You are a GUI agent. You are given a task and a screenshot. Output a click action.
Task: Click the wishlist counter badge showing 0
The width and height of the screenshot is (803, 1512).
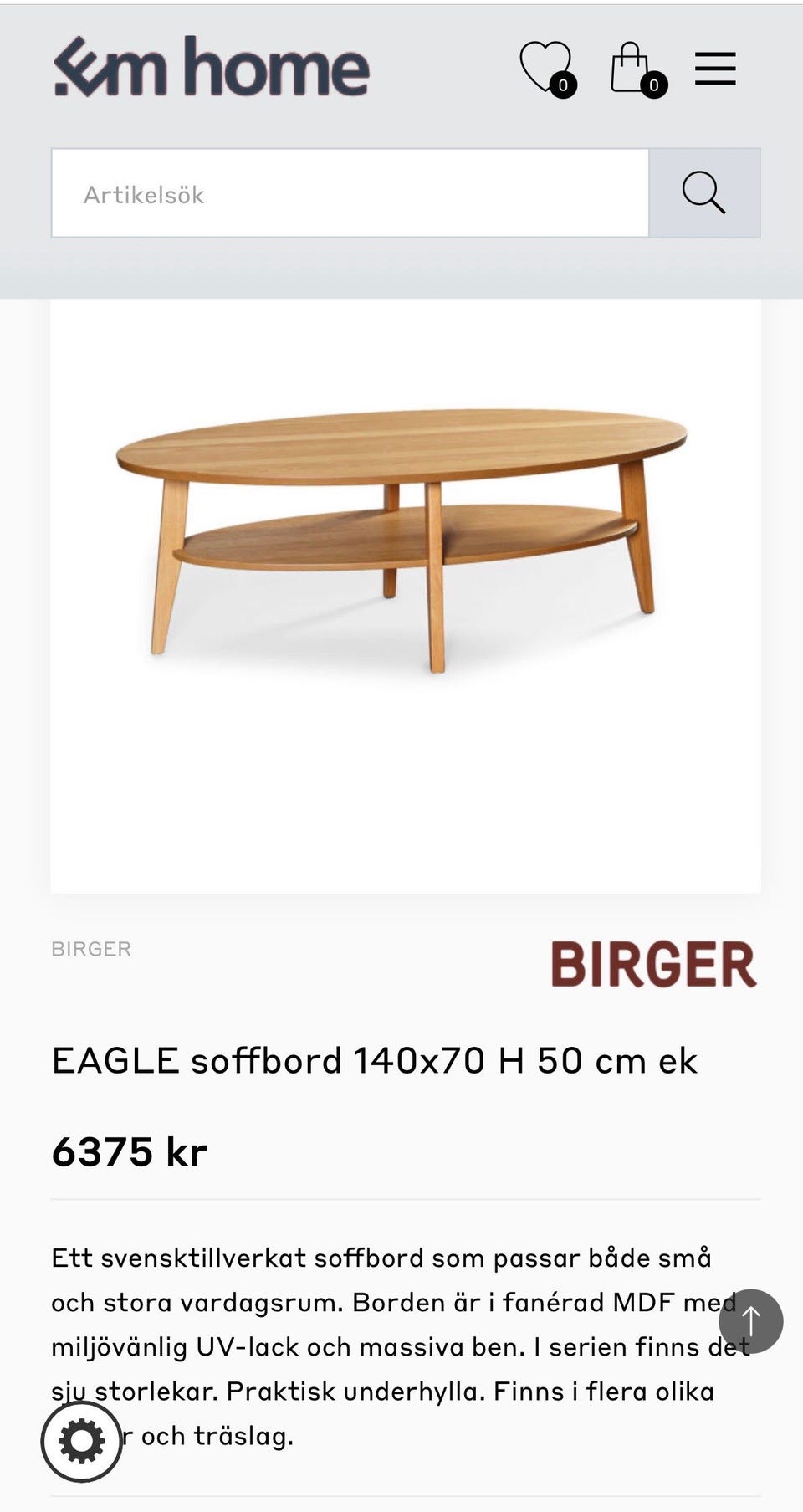point(564,85)
